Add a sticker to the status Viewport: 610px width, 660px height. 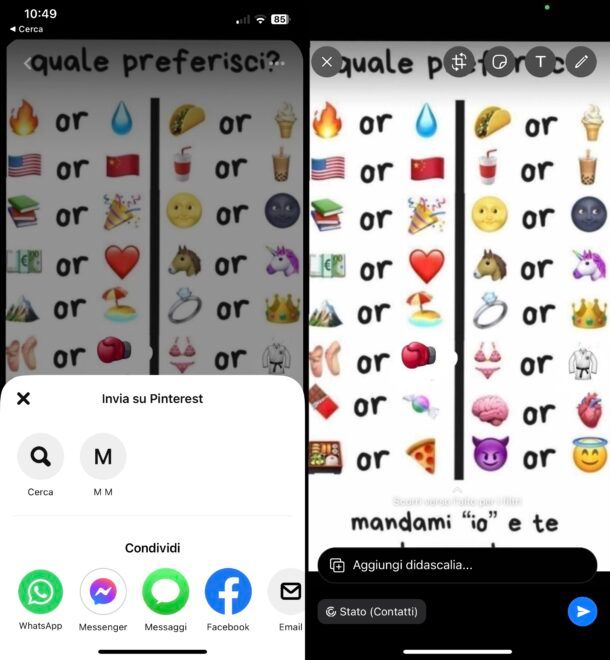(499, 62)
